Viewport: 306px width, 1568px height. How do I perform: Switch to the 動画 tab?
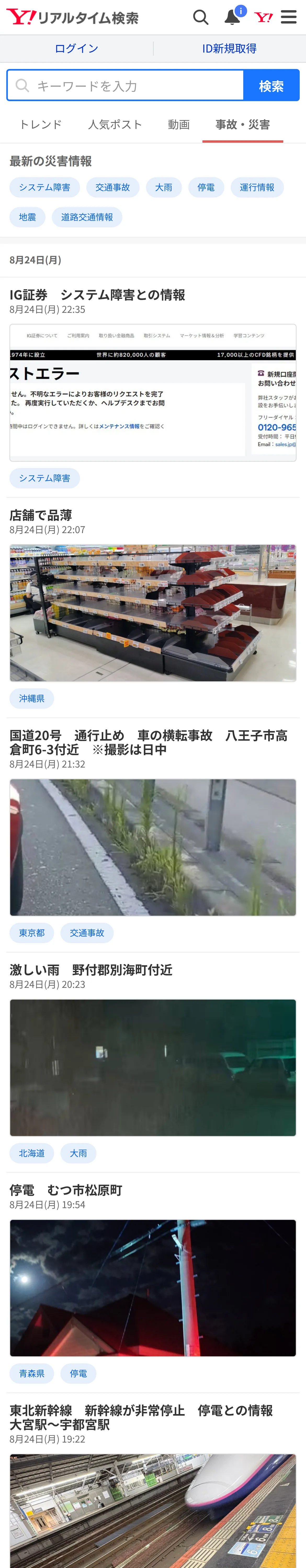pos(179,124)
